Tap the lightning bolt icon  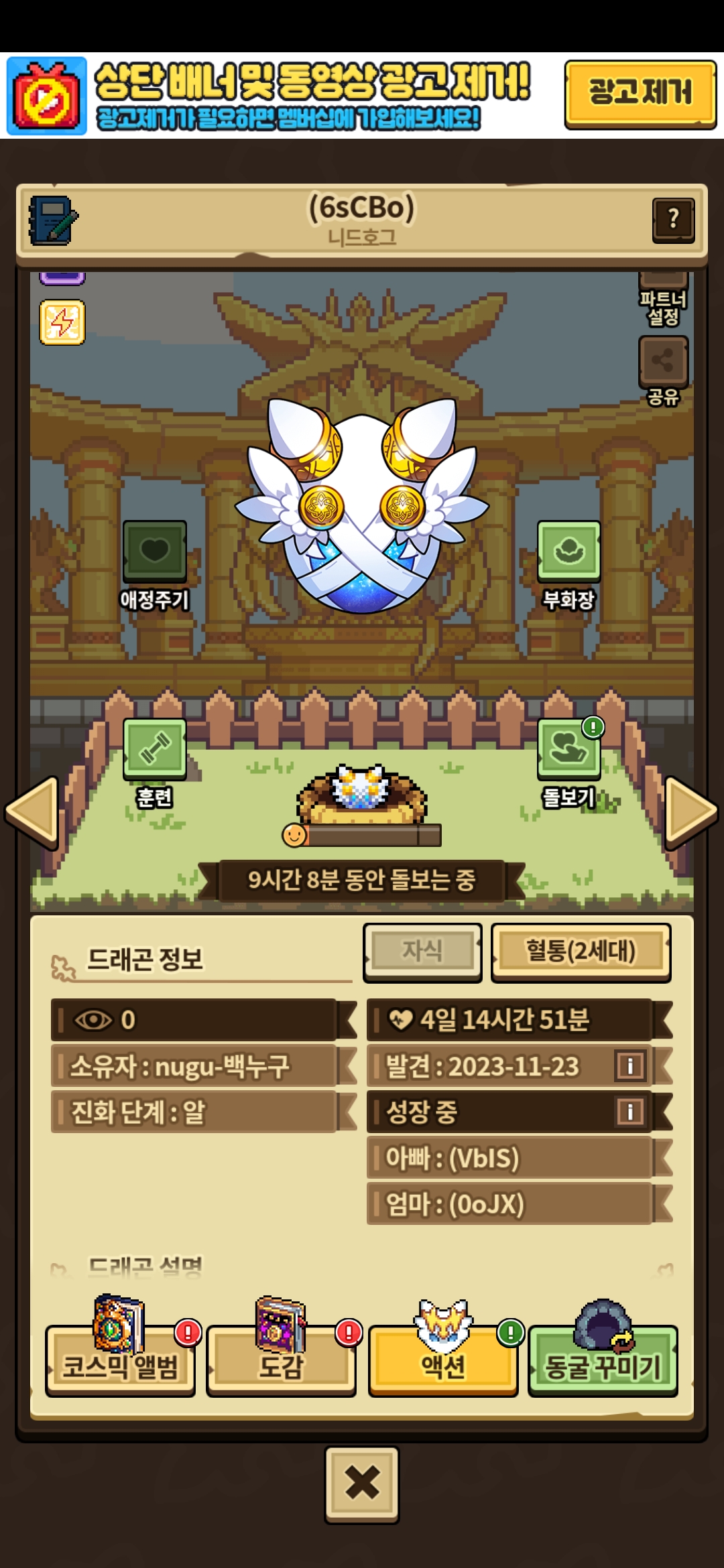(62, 322)
